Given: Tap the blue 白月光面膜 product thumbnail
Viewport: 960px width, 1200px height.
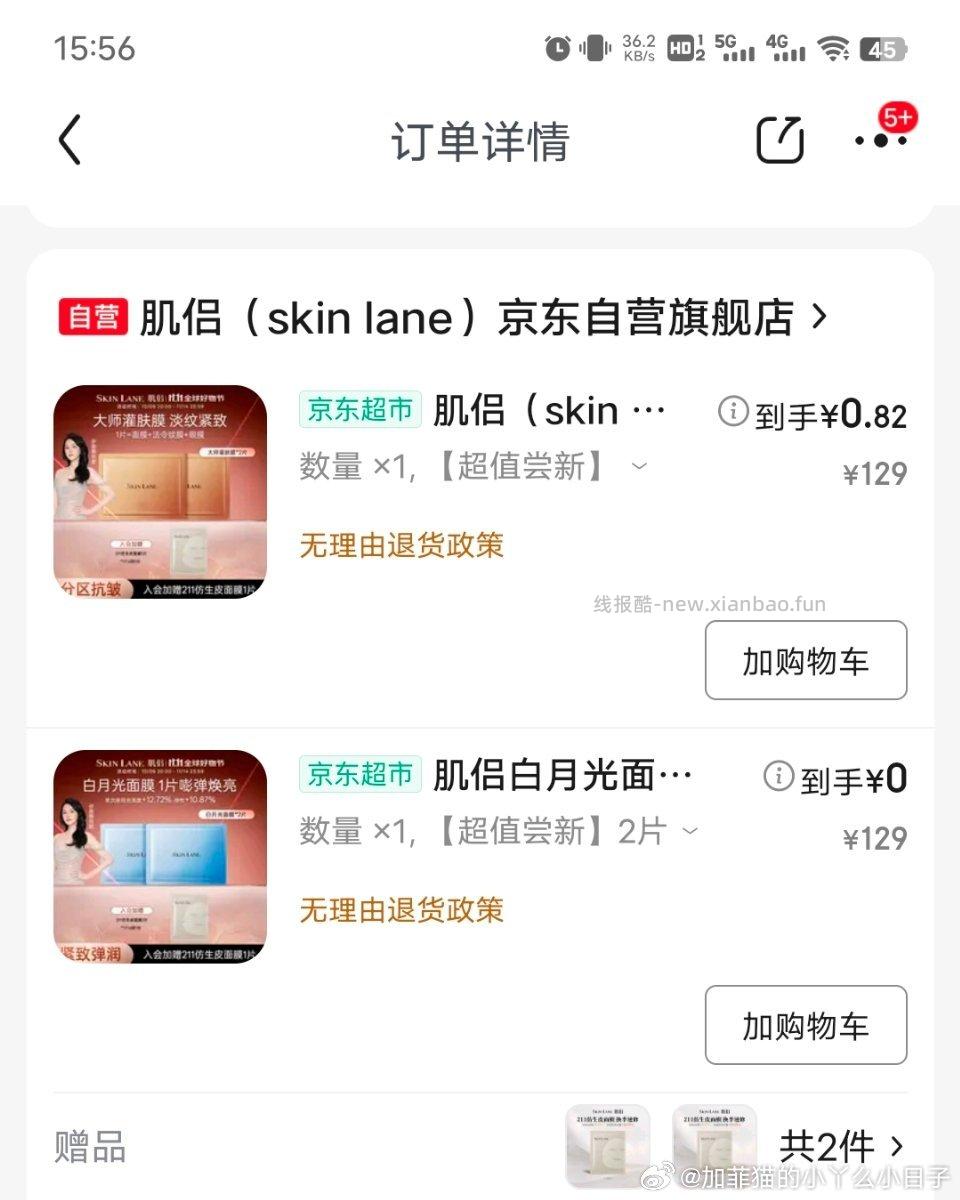Looking at the screenshot, I should click(x=160, y=855).
